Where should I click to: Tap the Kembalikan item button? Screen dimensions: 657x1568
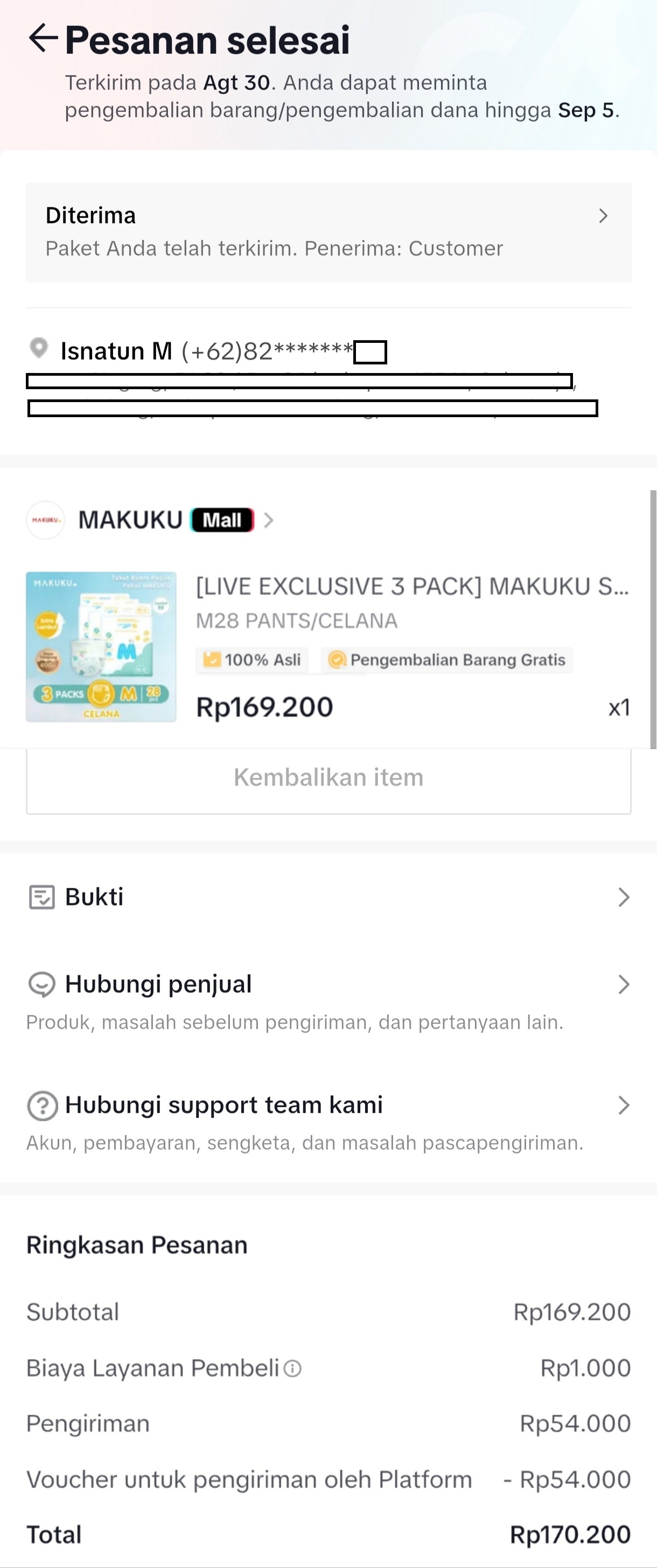328,778
